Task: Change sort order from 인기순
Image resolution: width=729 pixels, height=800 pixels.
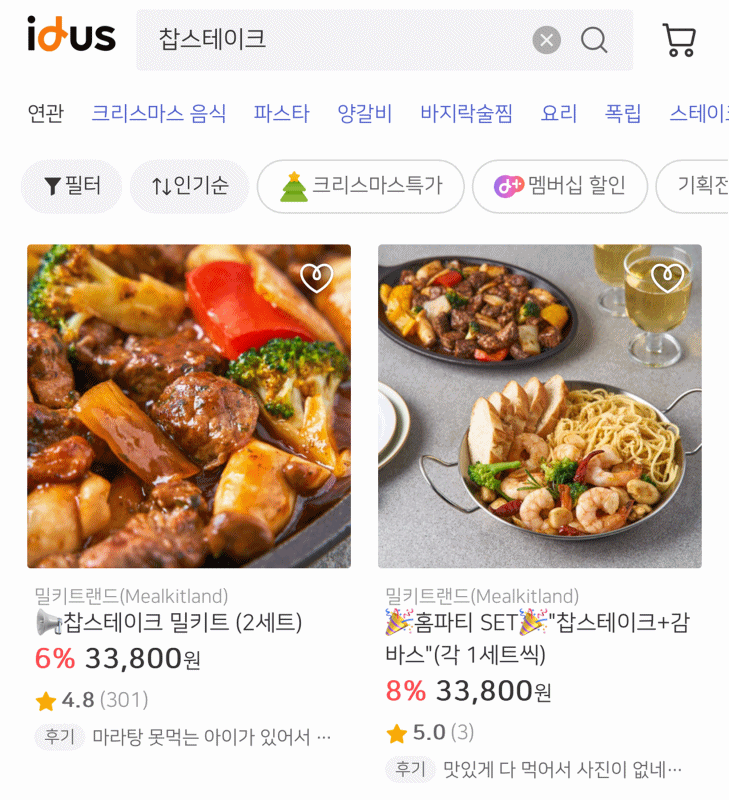Action: point(190,186)
